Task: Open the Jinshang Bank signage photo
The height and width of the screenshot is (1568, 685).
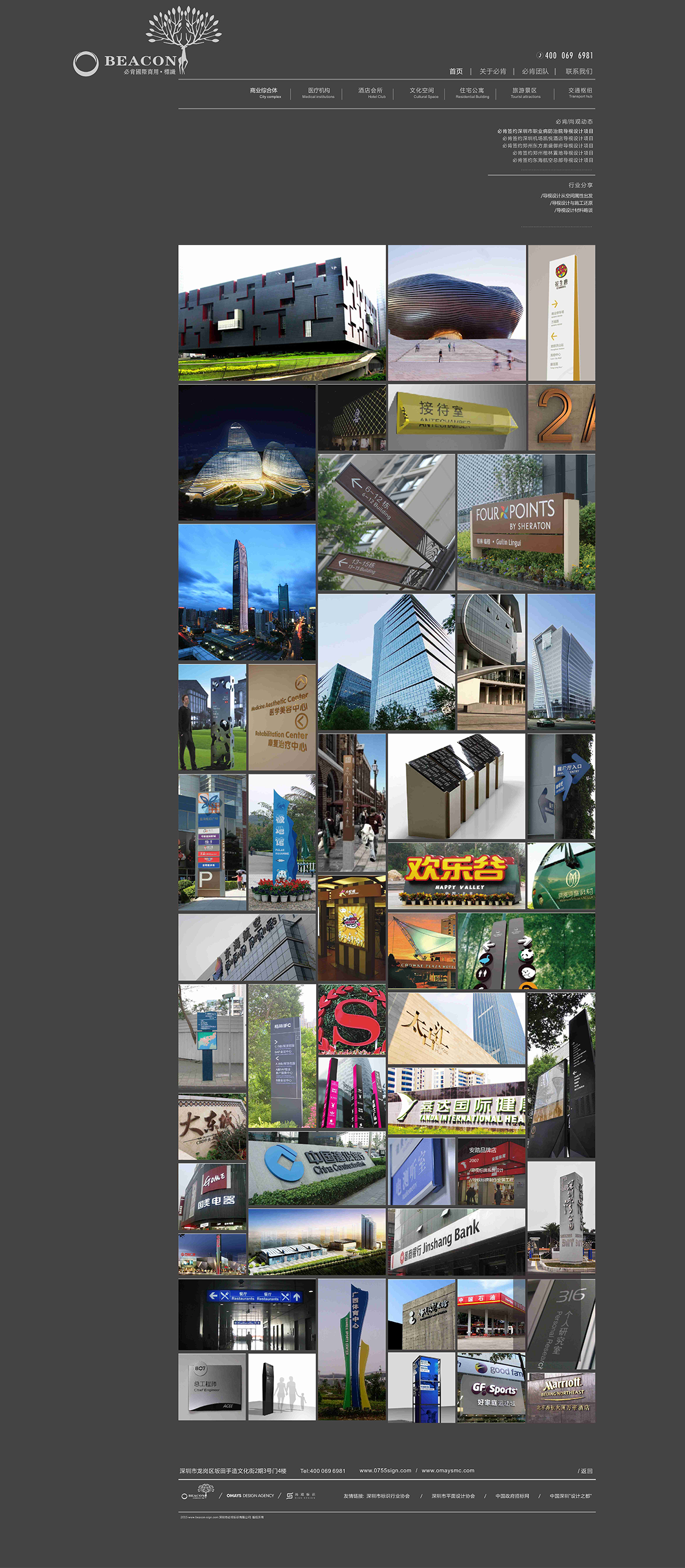Action: [456, 1242]
